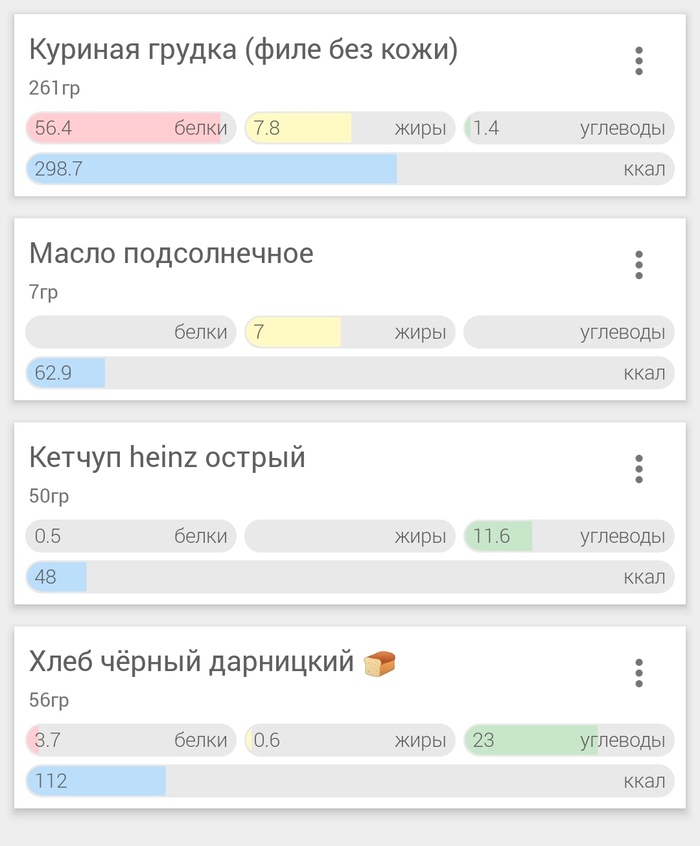This screenshot has height=846, width=700.
Task: Open overflow menu for Куриная грудка
Action: [639, 61]
